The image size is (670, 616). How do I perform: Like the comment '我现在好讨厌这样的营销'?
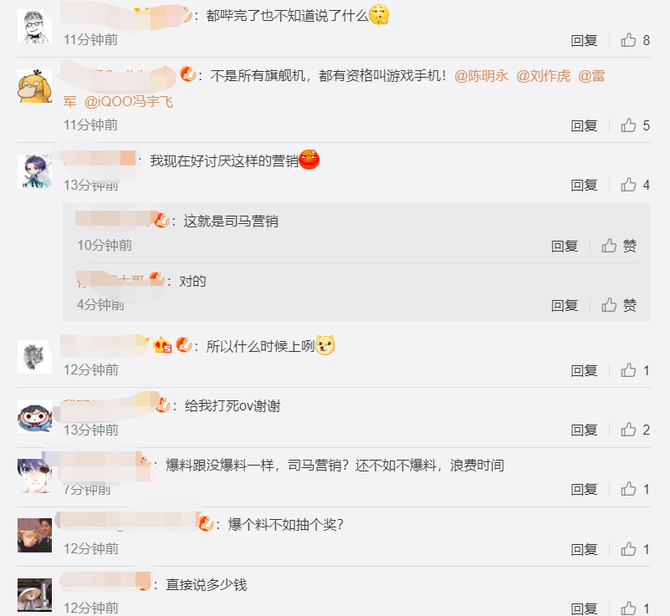[x=629, y=185]
